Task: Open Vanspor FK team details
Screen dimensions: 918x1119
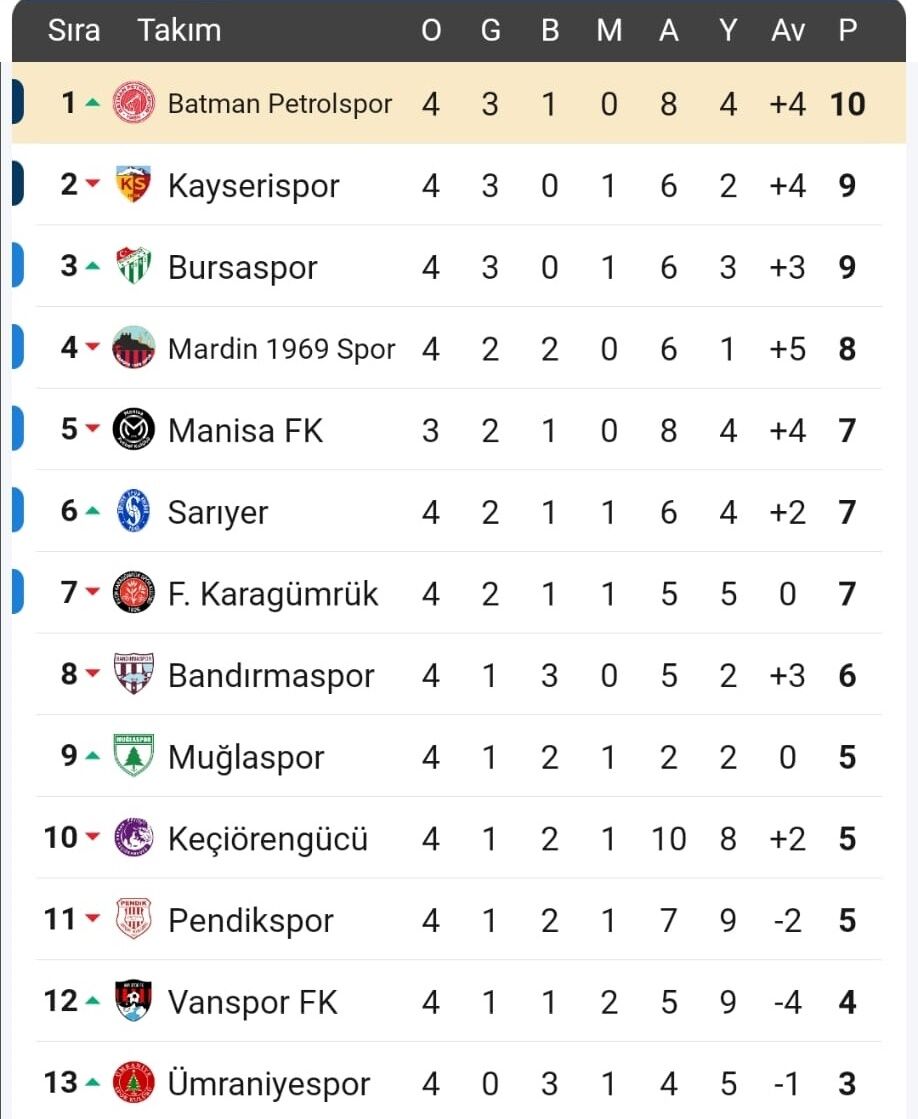Action: pyautogui.click(x=459, y=1001)
